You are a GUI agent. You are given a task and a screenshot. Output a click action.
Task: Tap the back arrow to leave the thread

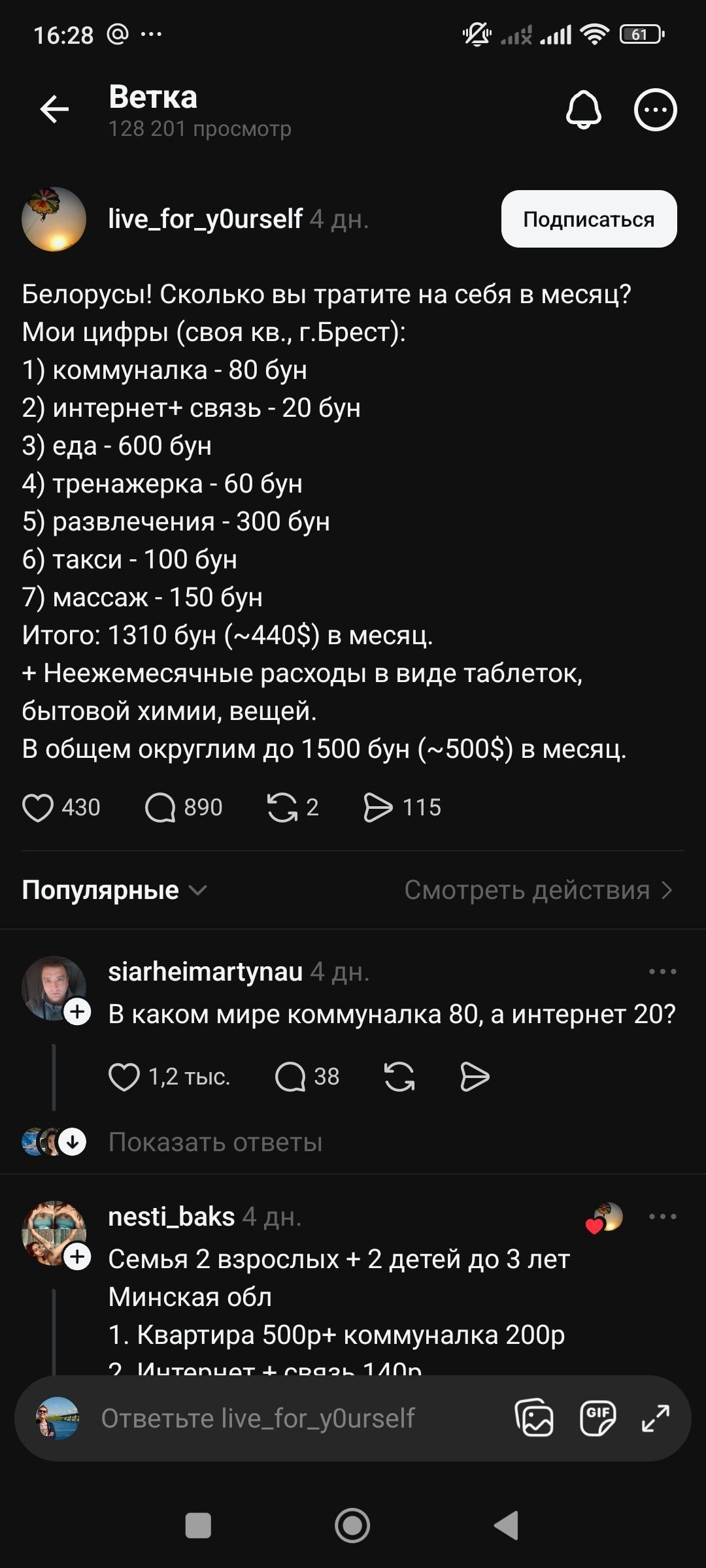click(56, 109)
